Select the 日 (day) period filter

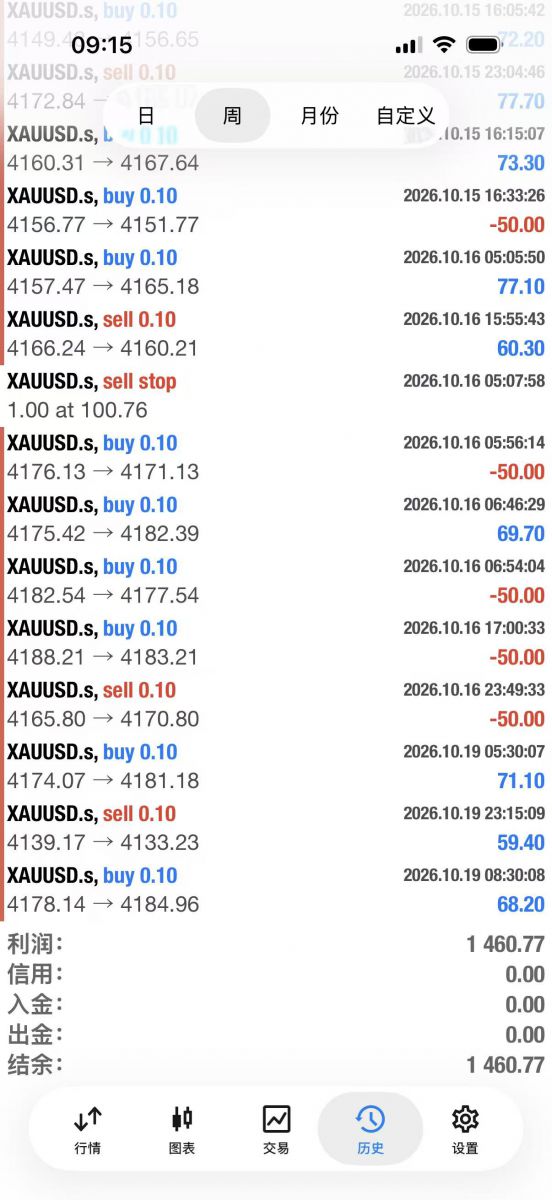pos(146,116)
